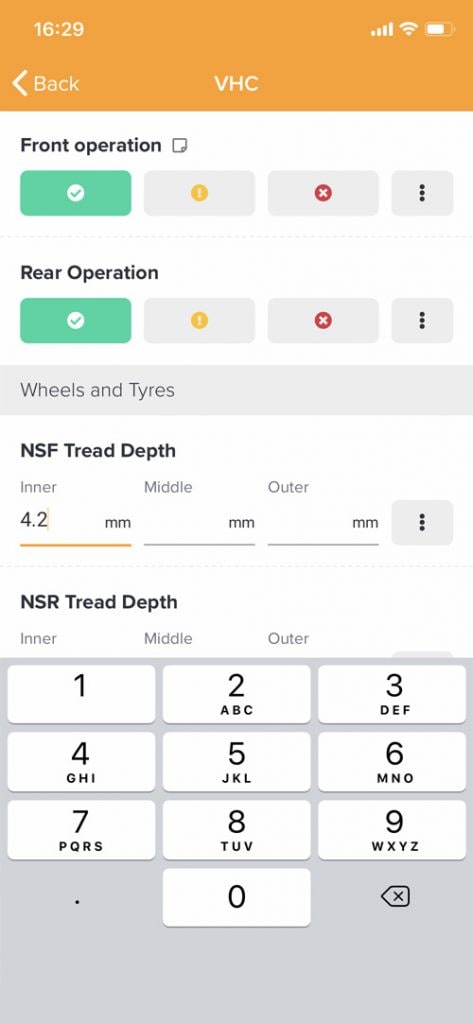Open more options for Front operation
Screen dimensions: 473x1024
coord(422,193)
